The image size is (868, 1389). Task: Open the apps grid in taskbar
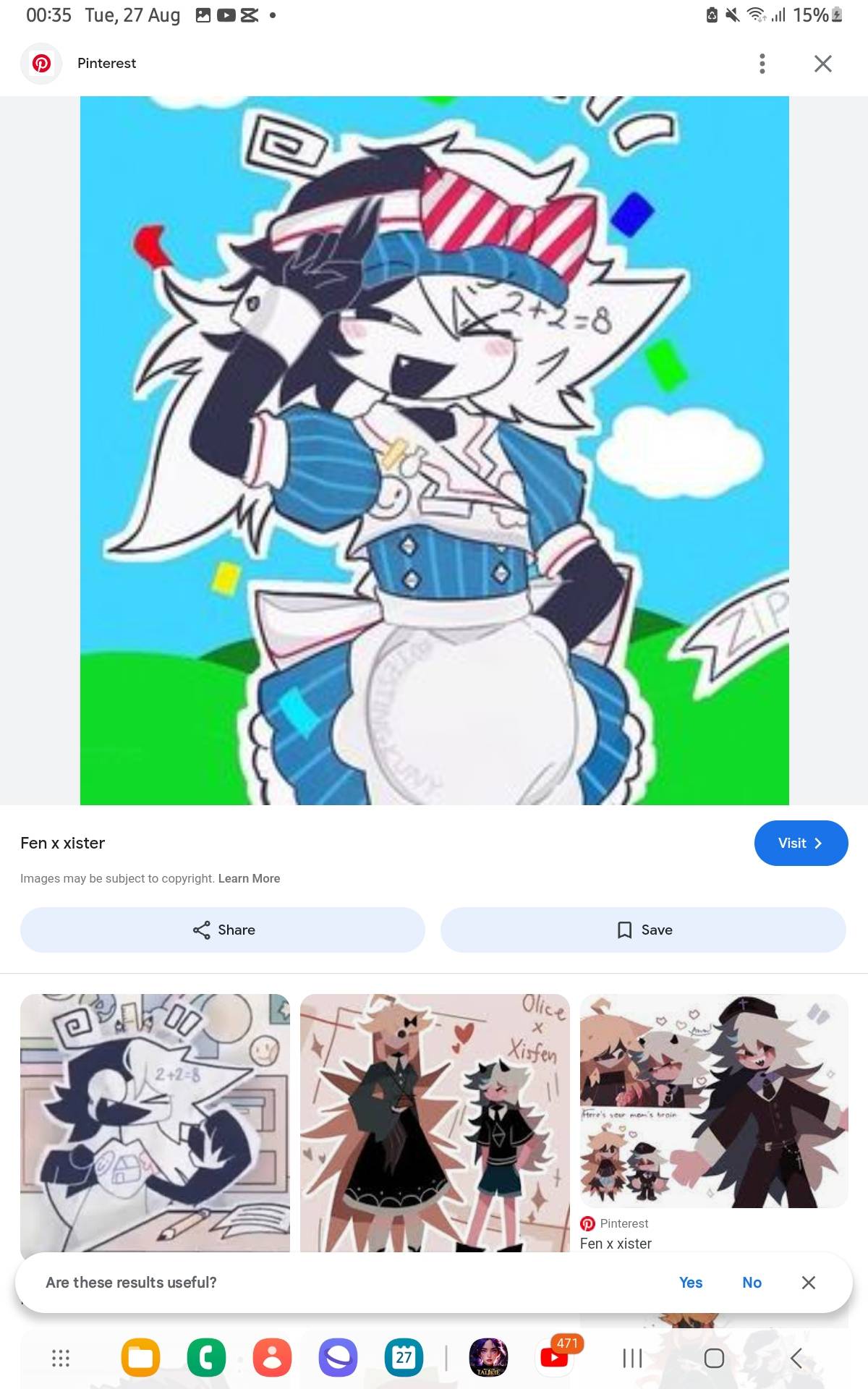(x=61, y=1358)
